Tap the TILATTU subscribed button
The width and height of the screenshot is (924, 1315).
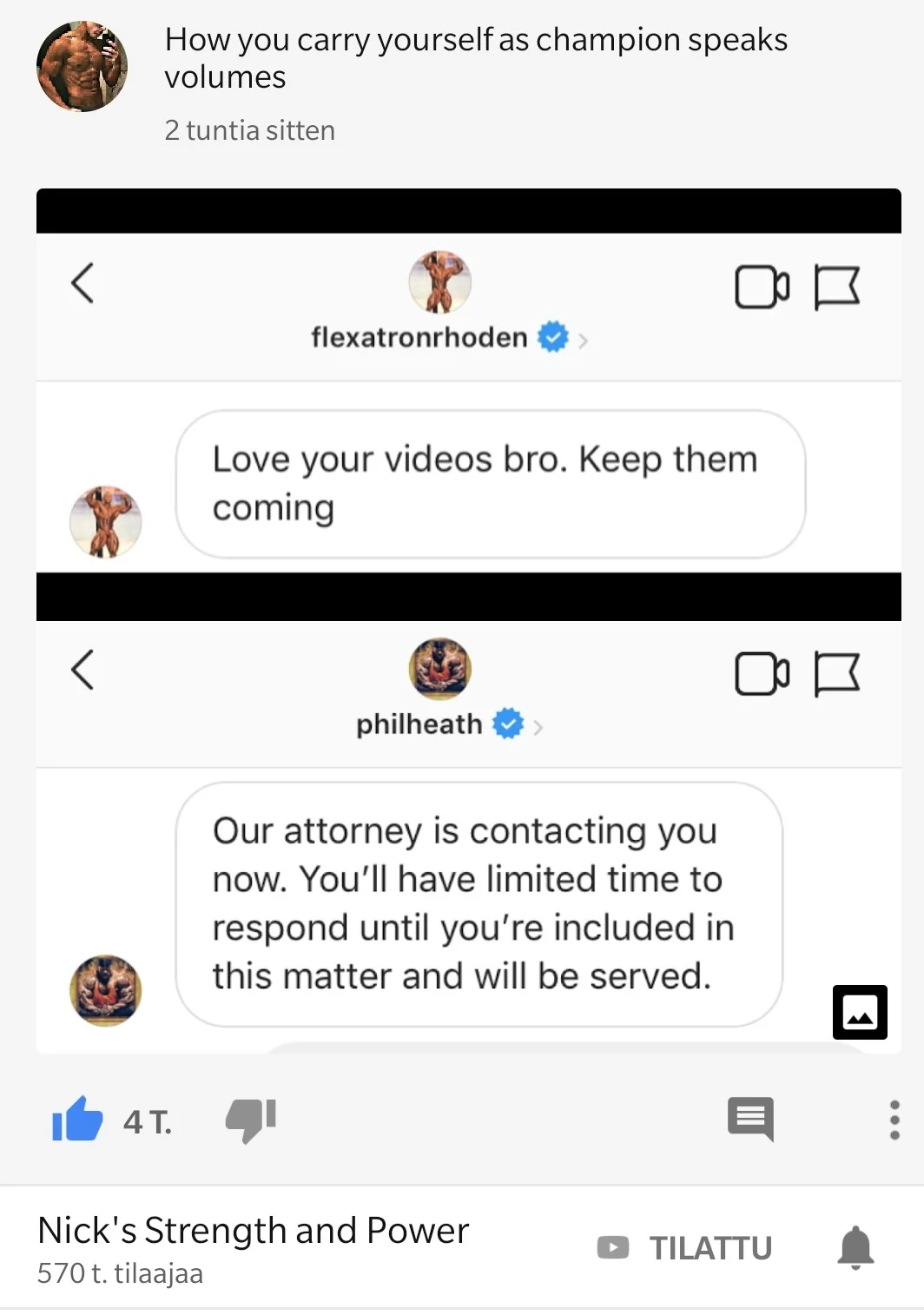(685, 1248)
